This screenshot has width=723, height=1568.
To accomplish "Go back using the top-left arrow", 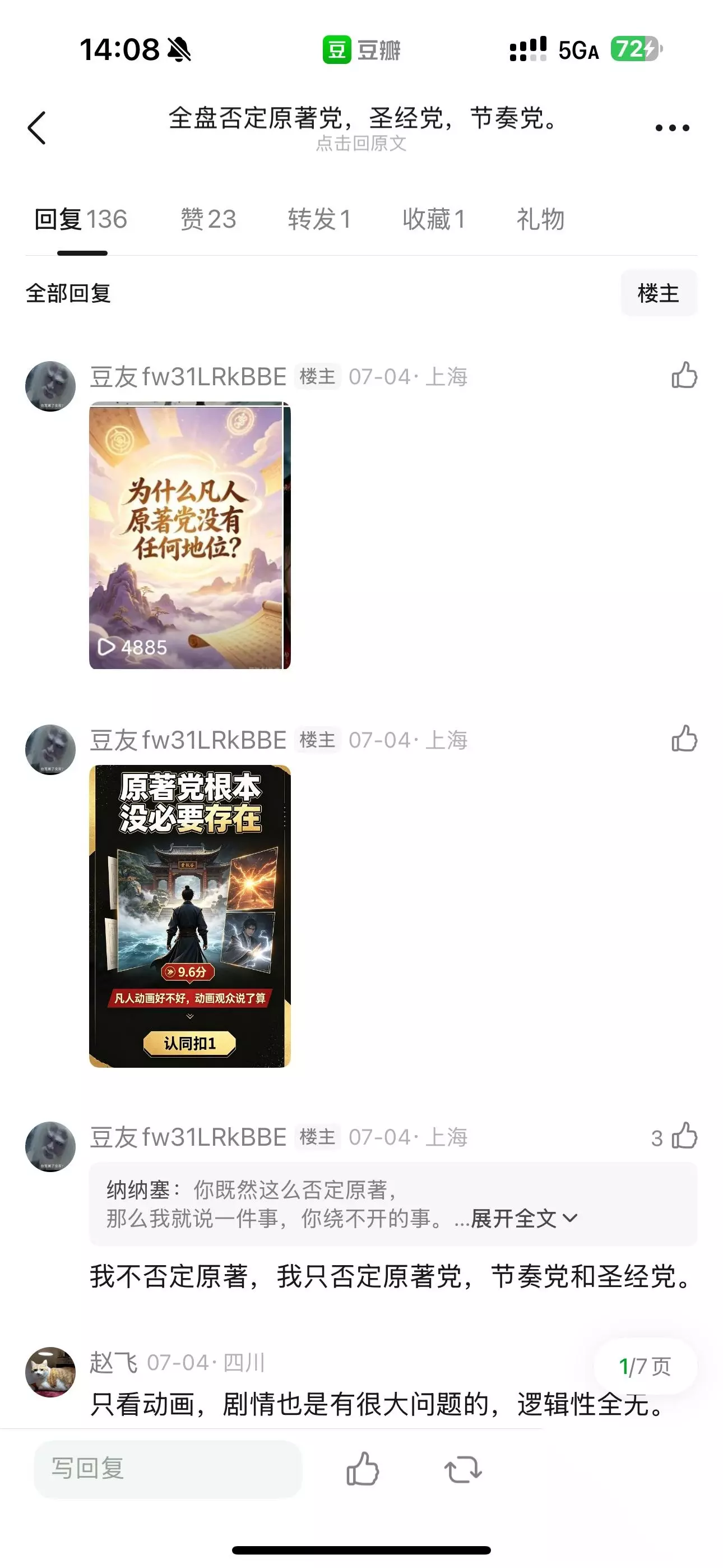I will [x=37, y=128].
